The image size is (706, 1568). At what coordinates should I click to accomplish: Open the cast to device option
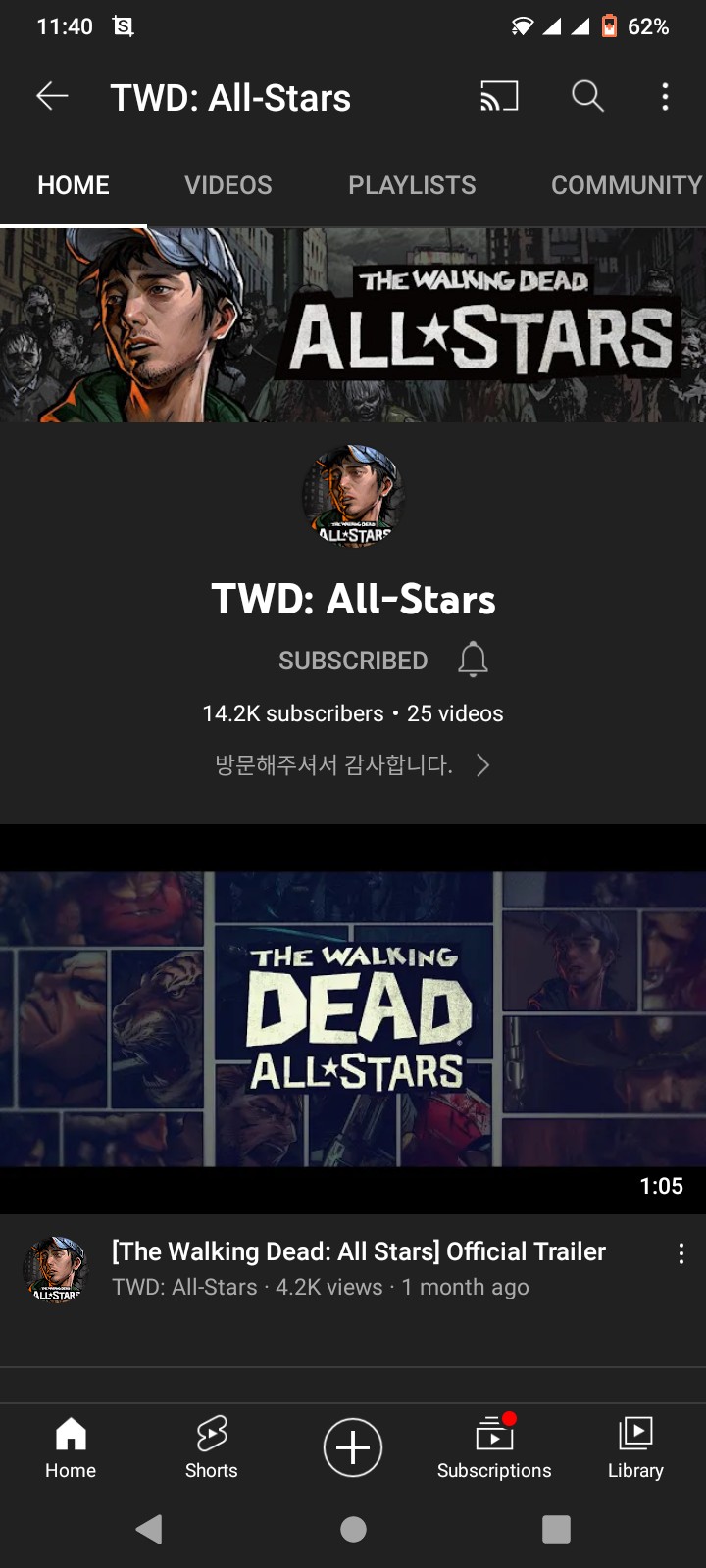(x=498, y=96)
